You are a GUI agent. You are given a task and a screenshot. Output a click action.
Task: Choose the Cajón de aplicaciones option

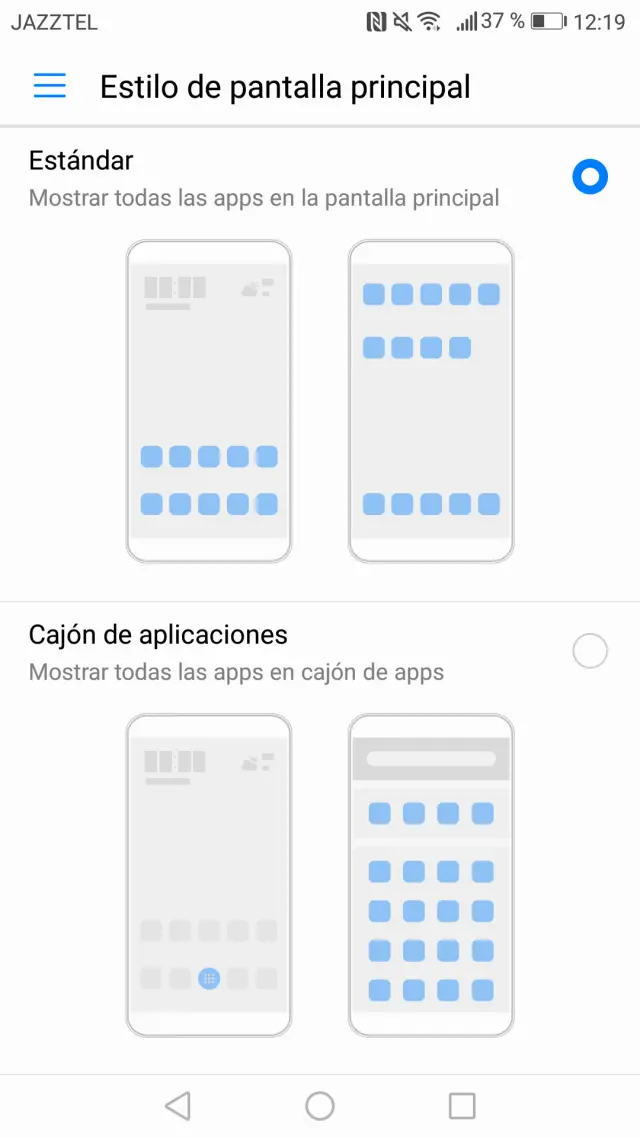tap(590, 652)
